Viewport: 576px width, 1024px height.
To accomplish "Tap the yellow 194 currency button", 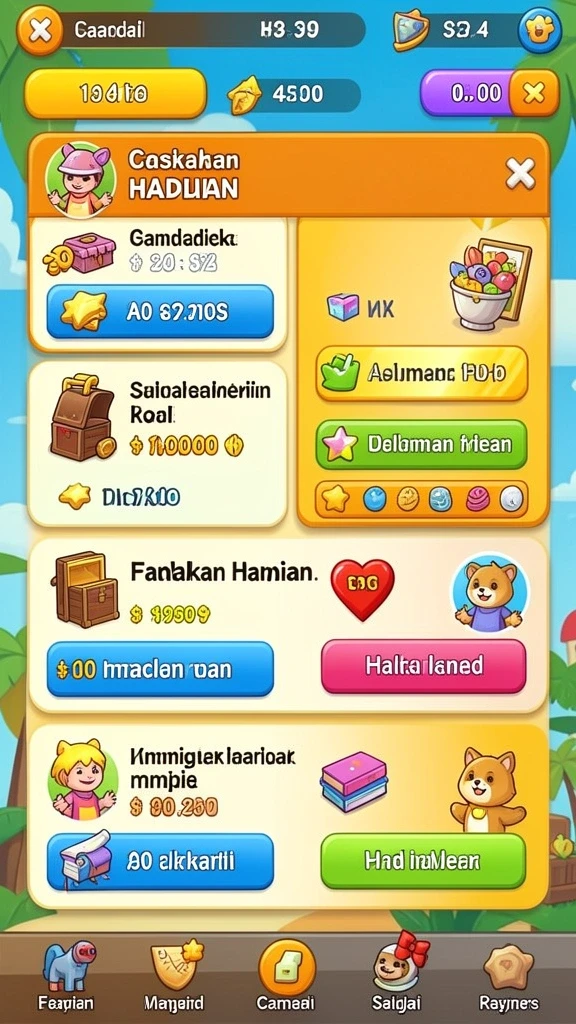I will pyautogui.click(x=115, y=93).
